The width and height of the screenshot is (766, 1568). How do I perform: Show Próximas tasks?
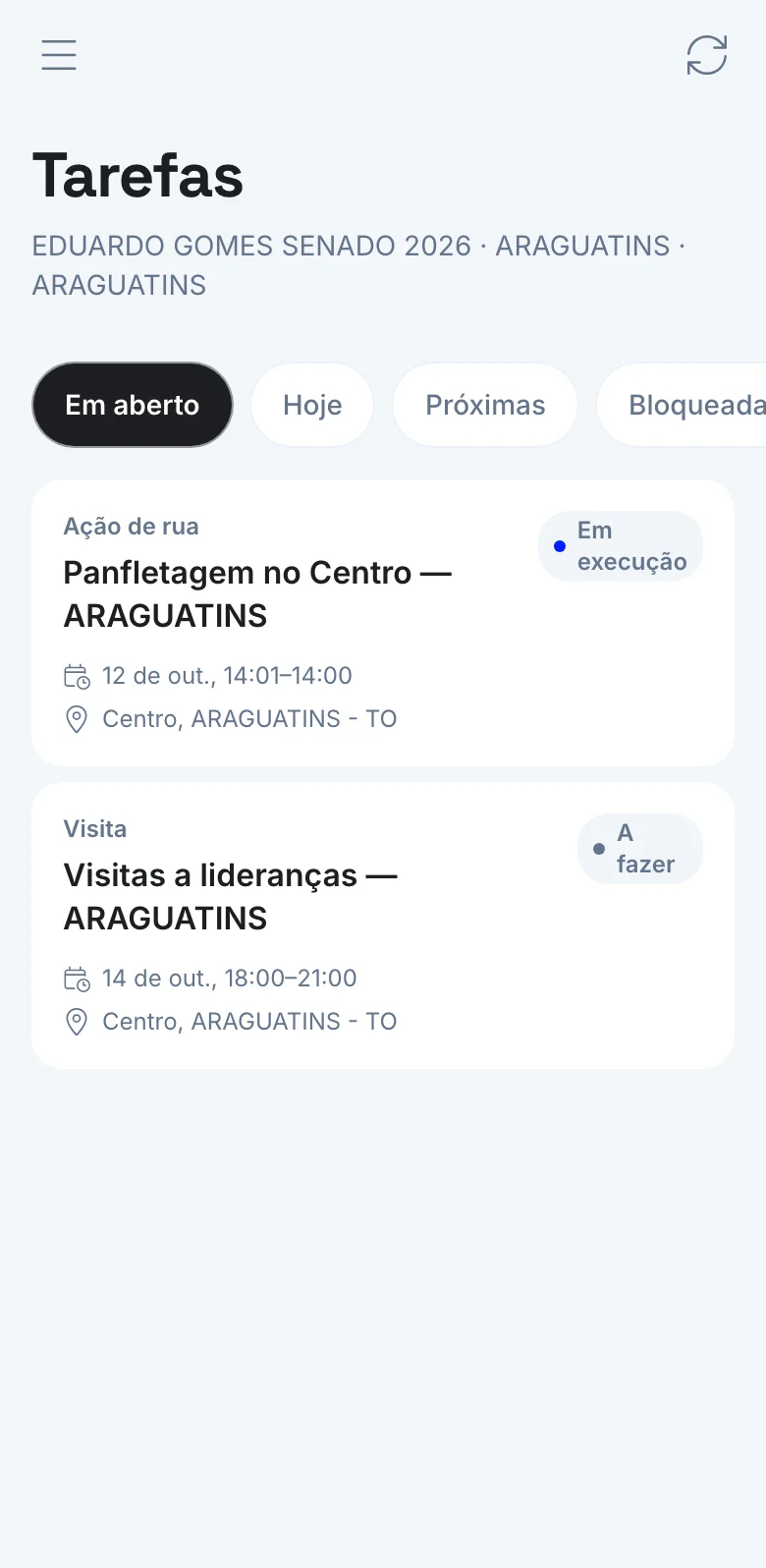(x=485, y=405)
